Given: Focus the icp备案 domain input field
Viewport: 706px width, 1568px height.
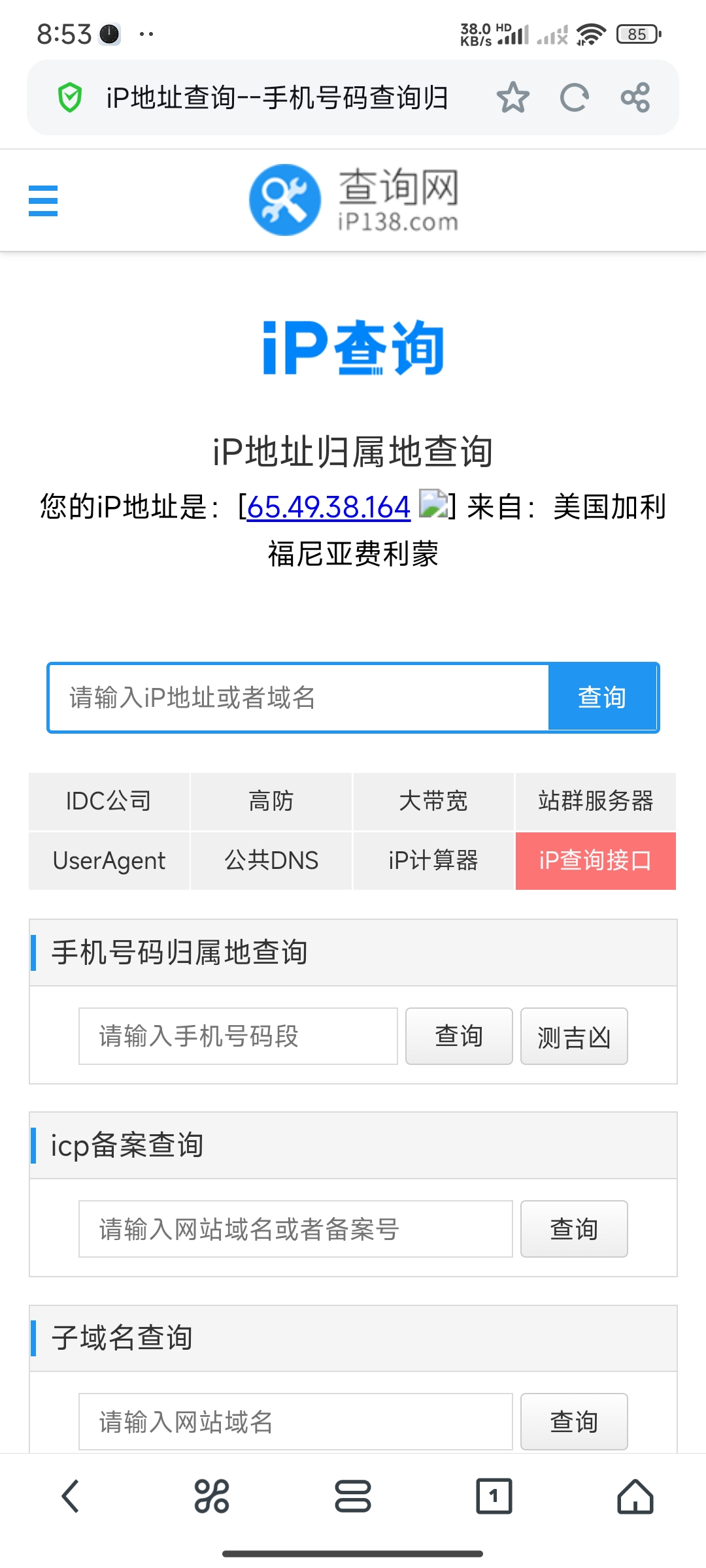Looking at the screenshot, I should (295, 1229).
